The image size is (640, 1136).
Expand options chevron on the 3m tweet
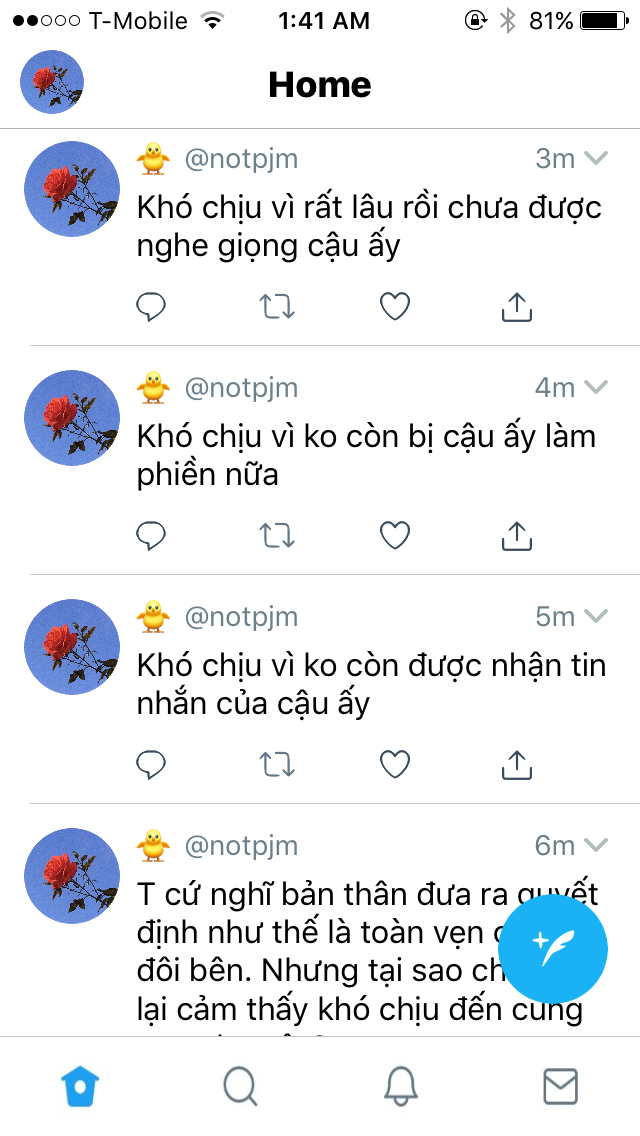point(595,158)
